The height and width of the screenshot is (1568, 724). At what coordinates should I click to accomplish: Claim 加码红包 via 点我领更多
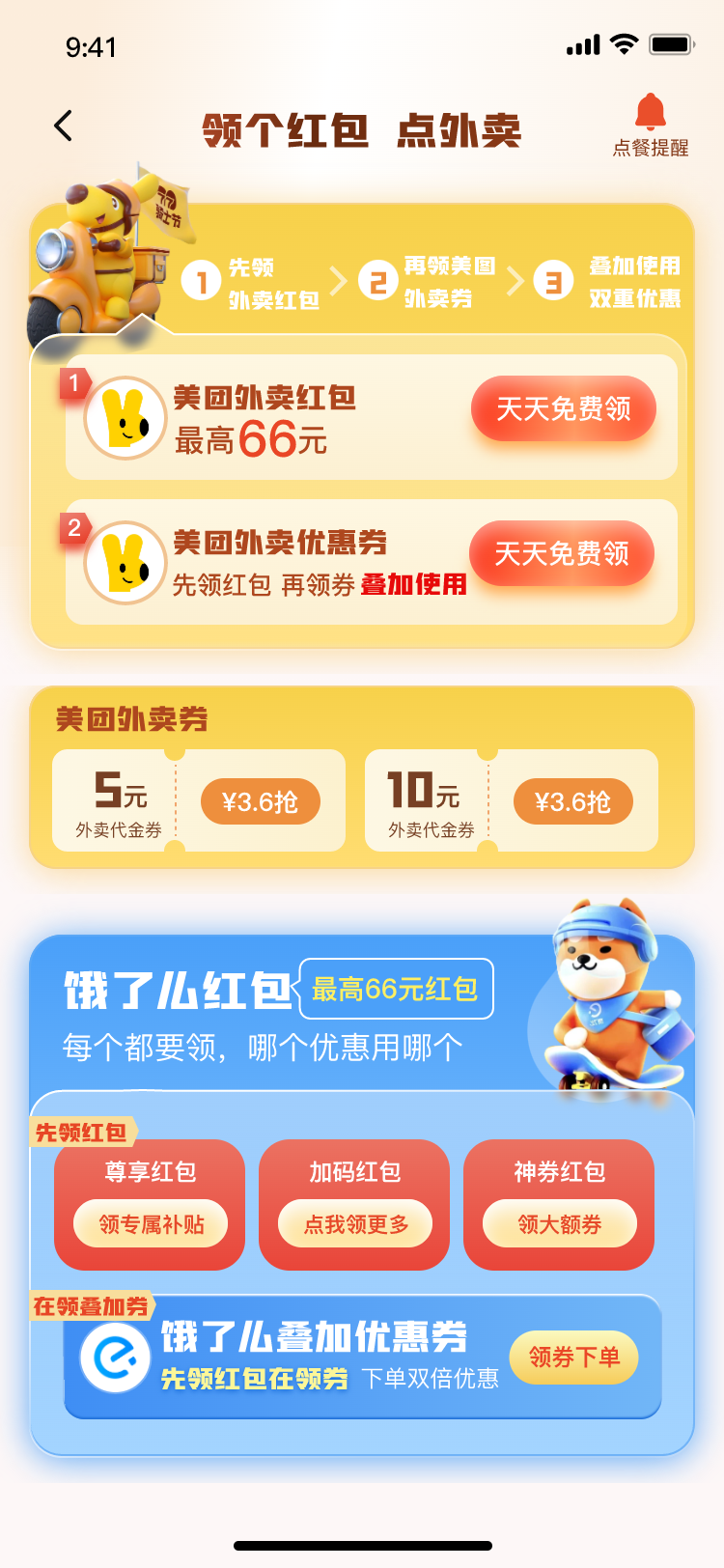355,1223
